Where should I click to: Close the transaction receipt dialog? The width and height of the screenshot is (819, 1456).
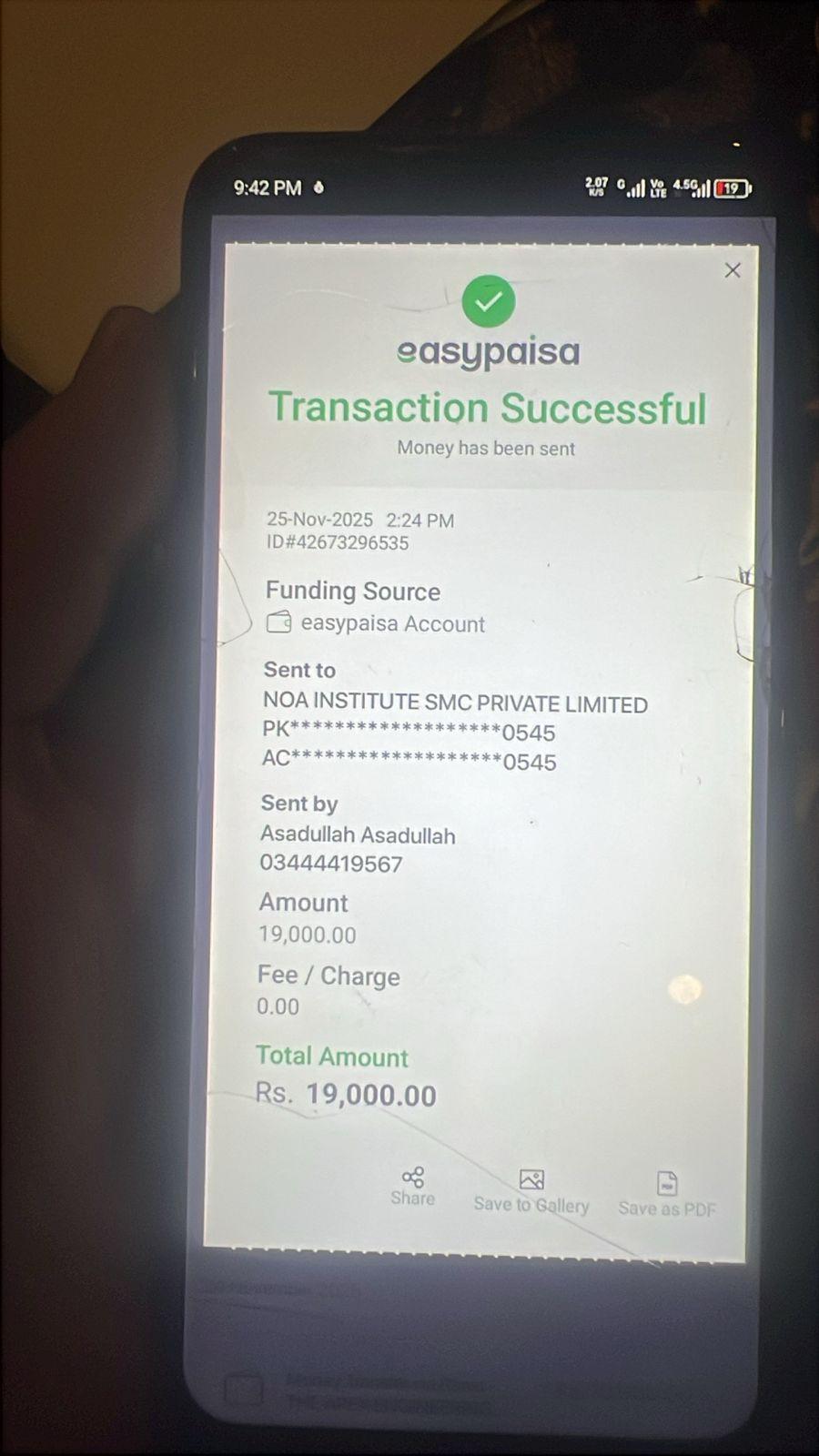click(733, 270)
